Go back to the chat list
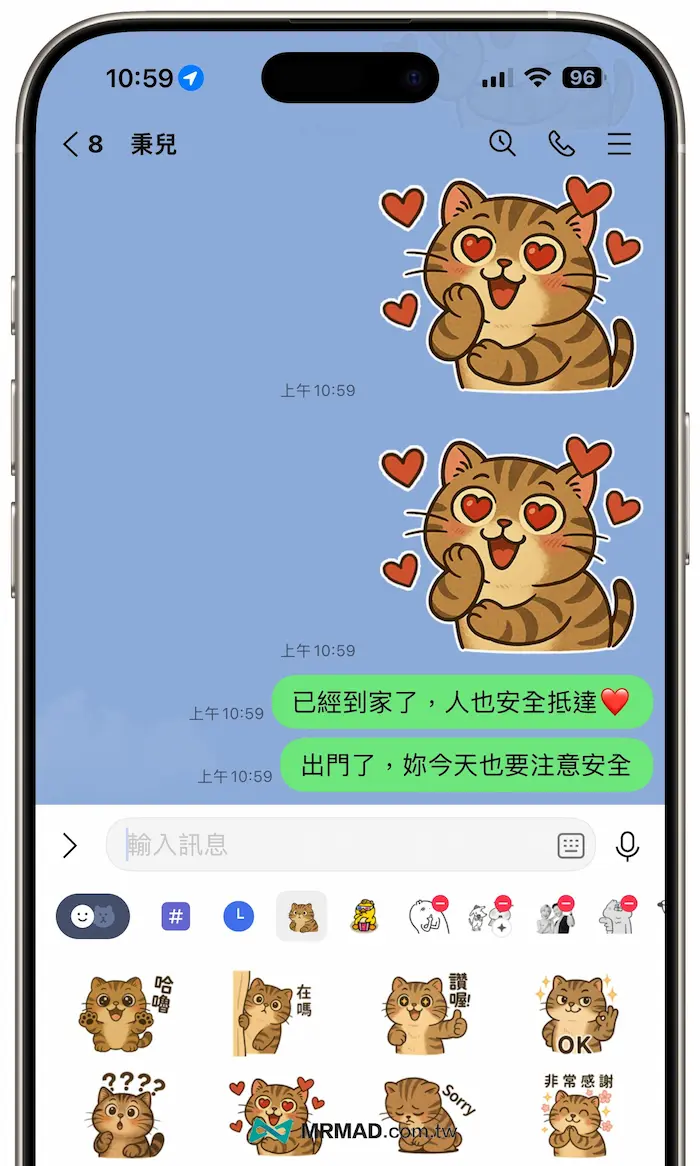 [72, 145]
